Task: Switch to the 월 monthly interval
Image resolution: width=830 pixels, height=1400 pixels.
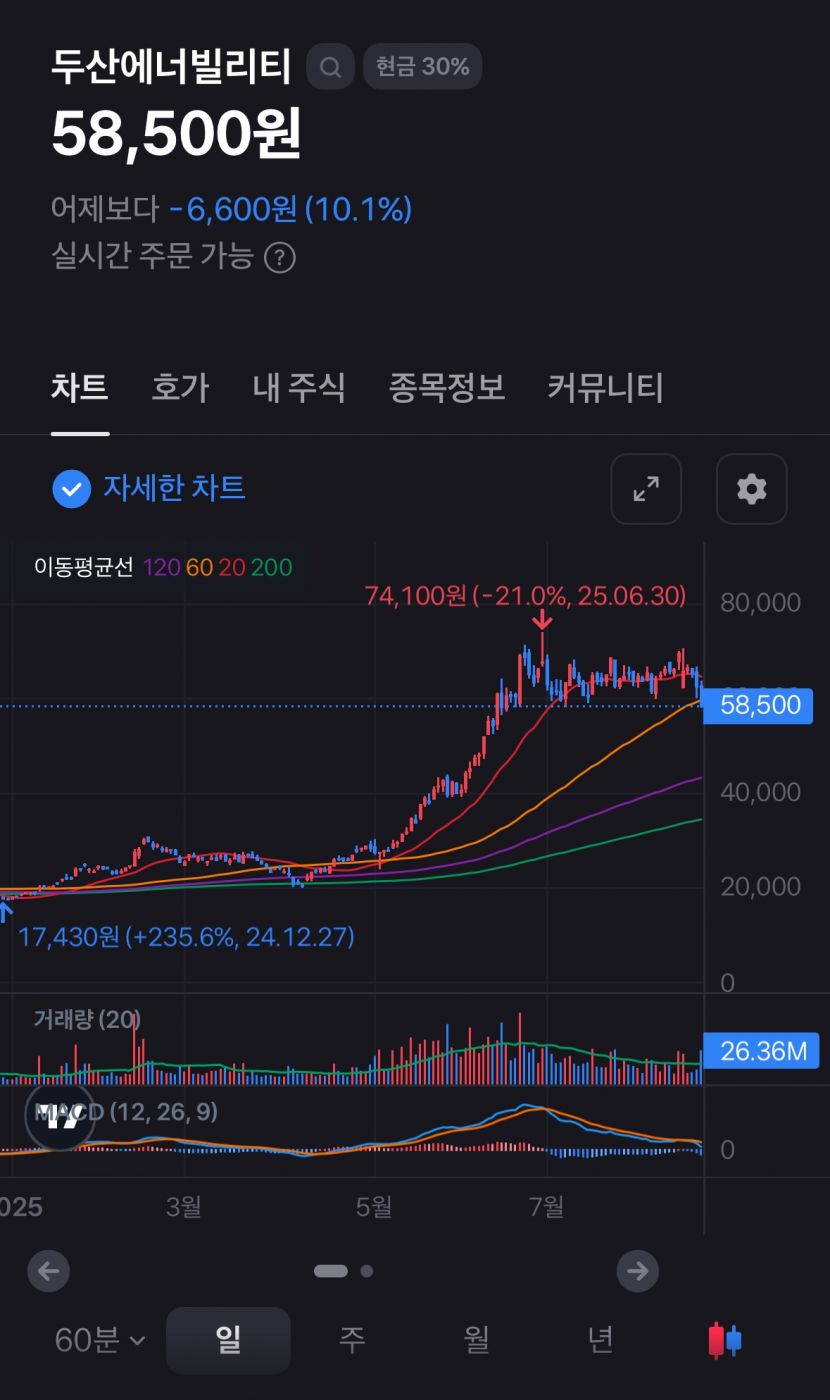Action: pyautogui.click(x=476, y=1340)
